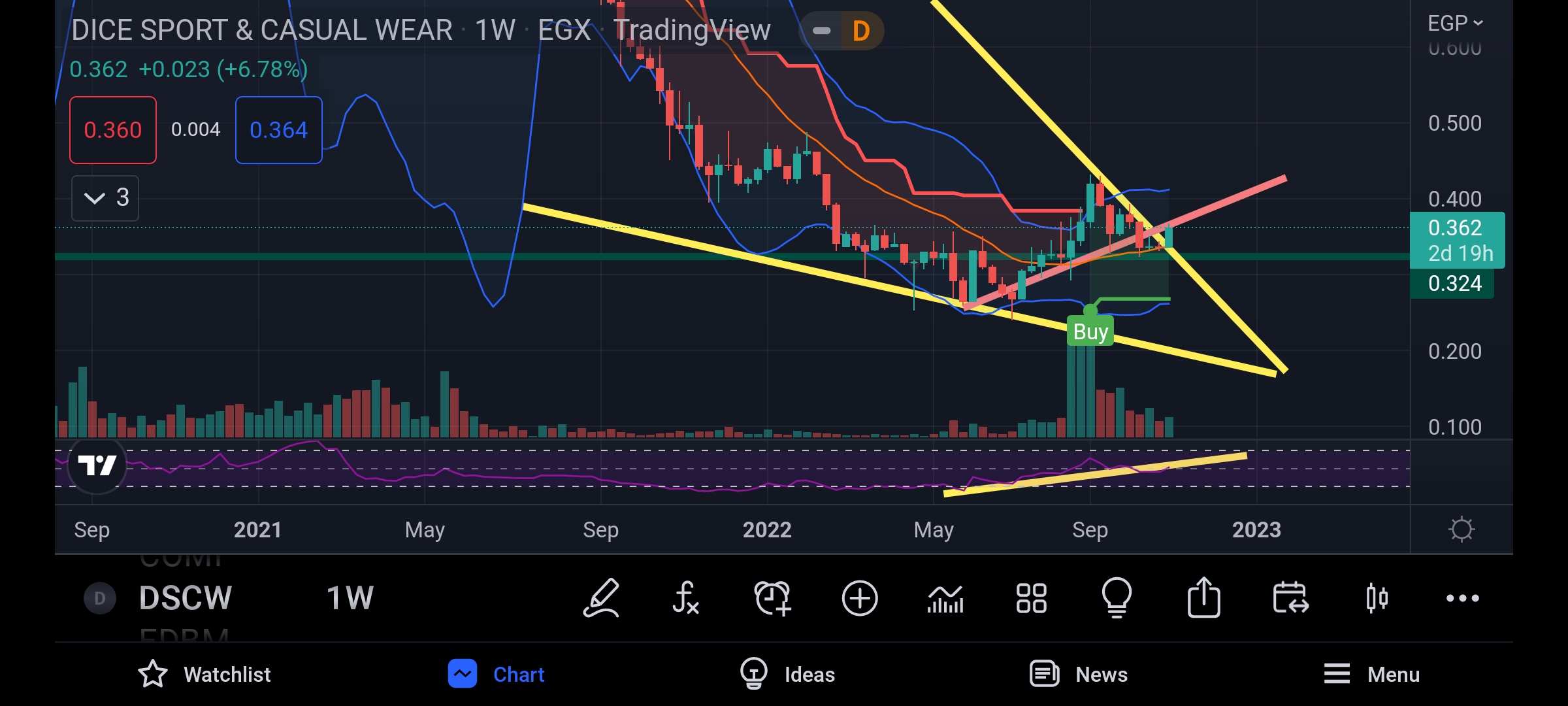Share this chart
The image size is (1568, 706).
[x=1203, y=597]
